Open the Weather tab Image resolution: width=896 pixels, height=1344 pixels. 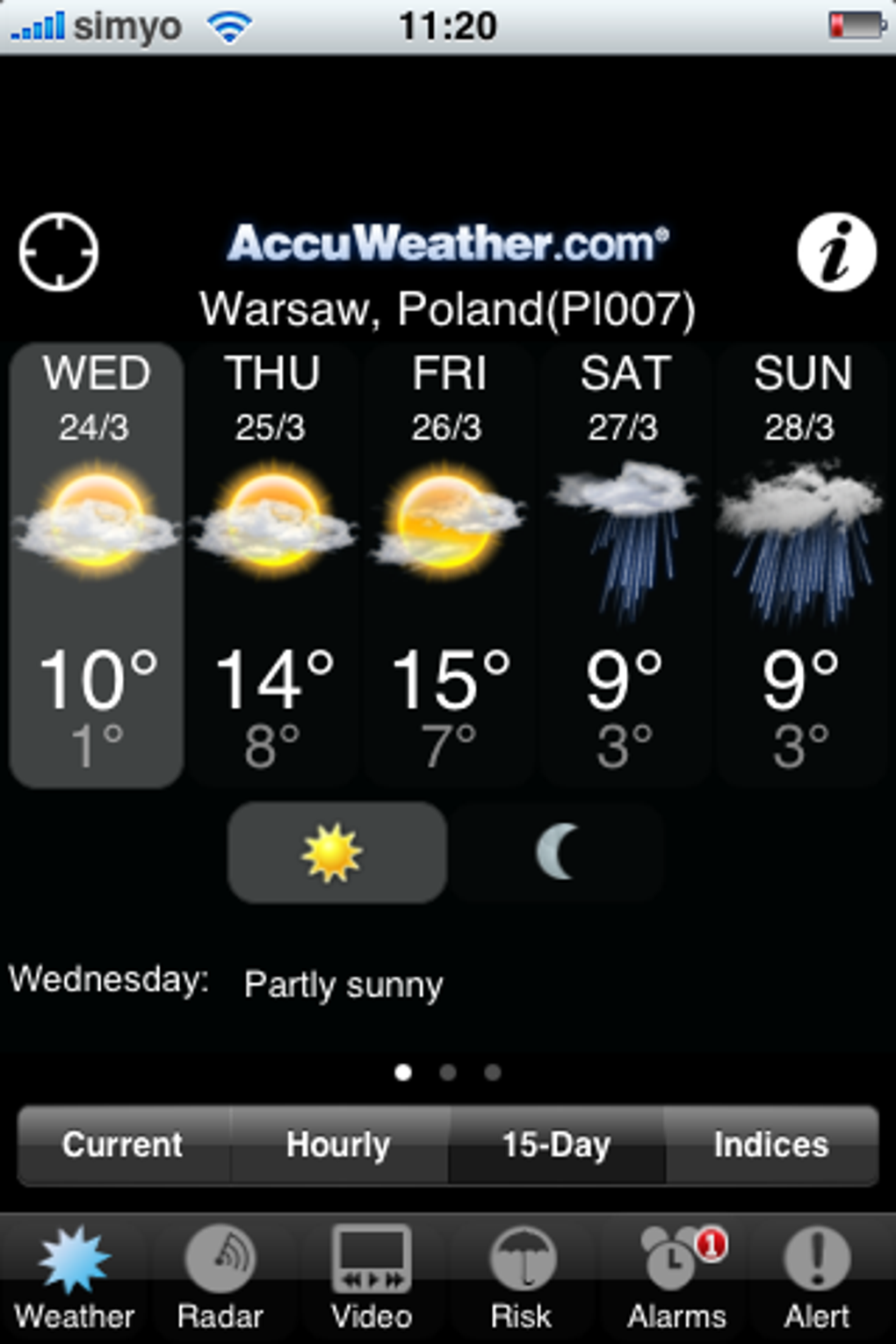coord(75,1279)
